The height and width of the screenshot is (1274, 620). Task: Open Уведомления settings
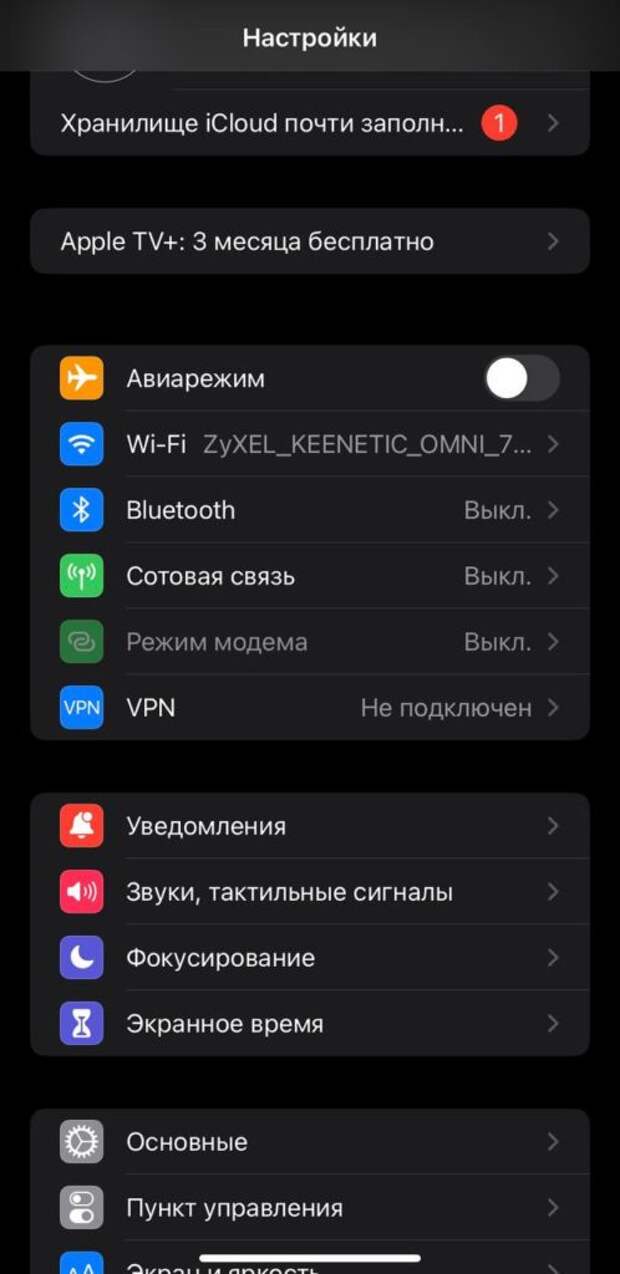click(x=310, y=826)
